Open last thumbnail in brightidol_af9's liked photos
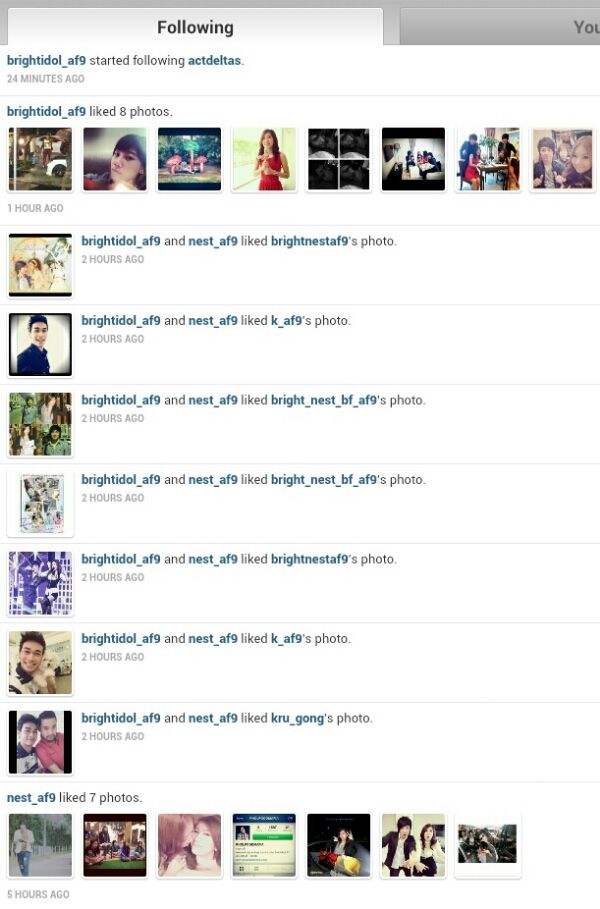This screenshot has height=909, width=600. (x=562, y=159)
